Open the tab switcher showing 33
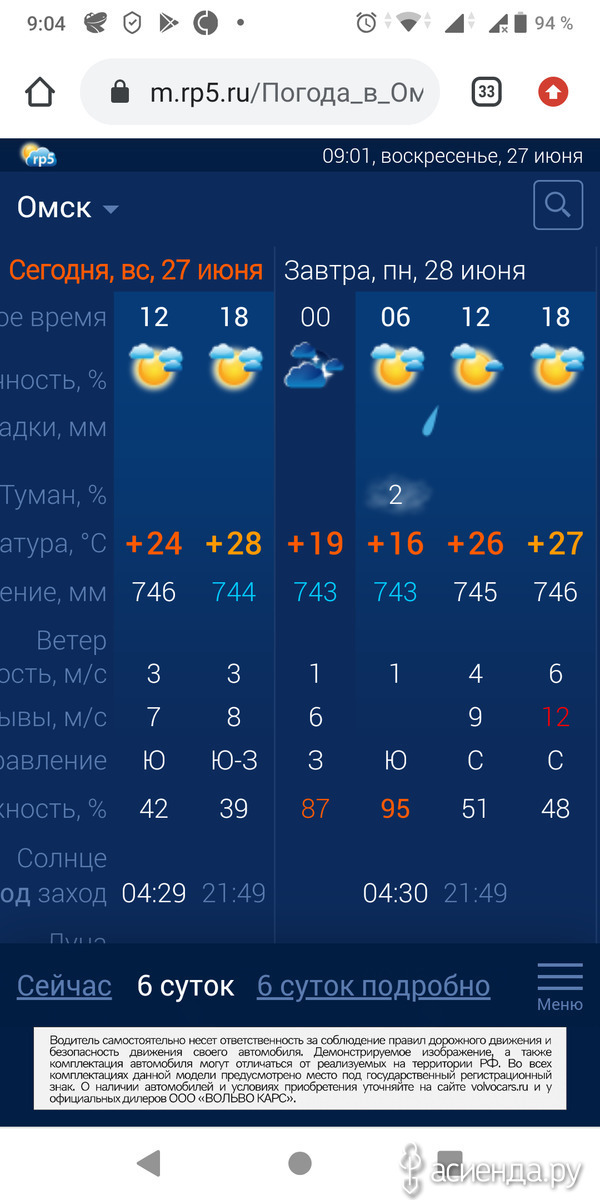Image resolution: width=600 pixels, height=1200 pixels. point(486,93)
